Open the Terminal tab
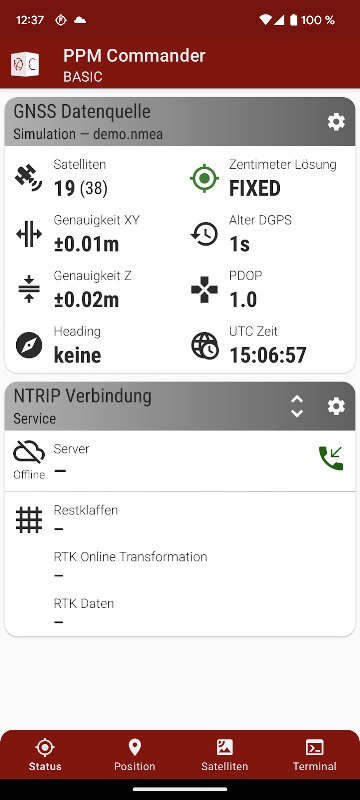360x800 pixels. click(315, 755)
